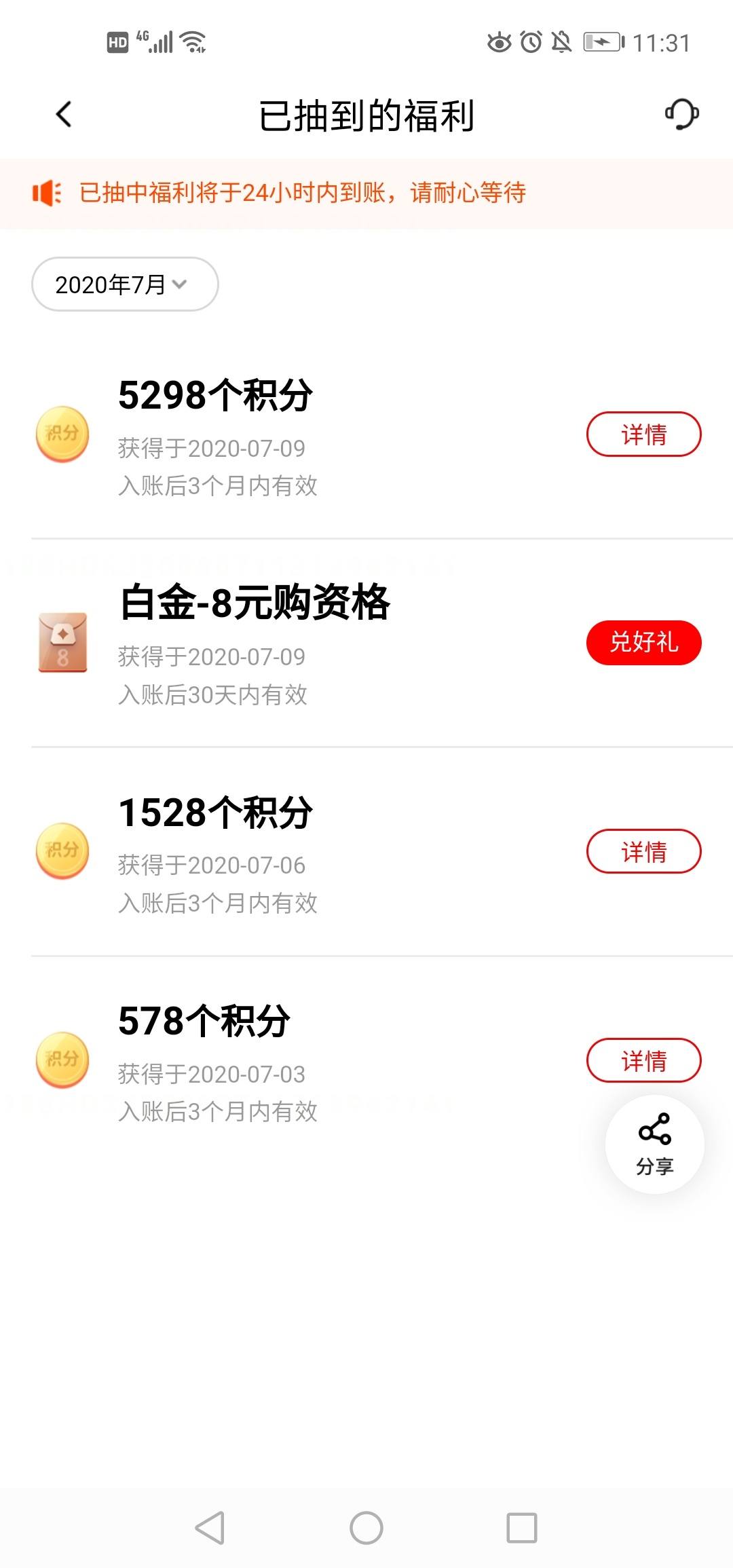View 详情 for 5298个积分
This screenshot has height=1568, width=733.
[x=643, y=434]
